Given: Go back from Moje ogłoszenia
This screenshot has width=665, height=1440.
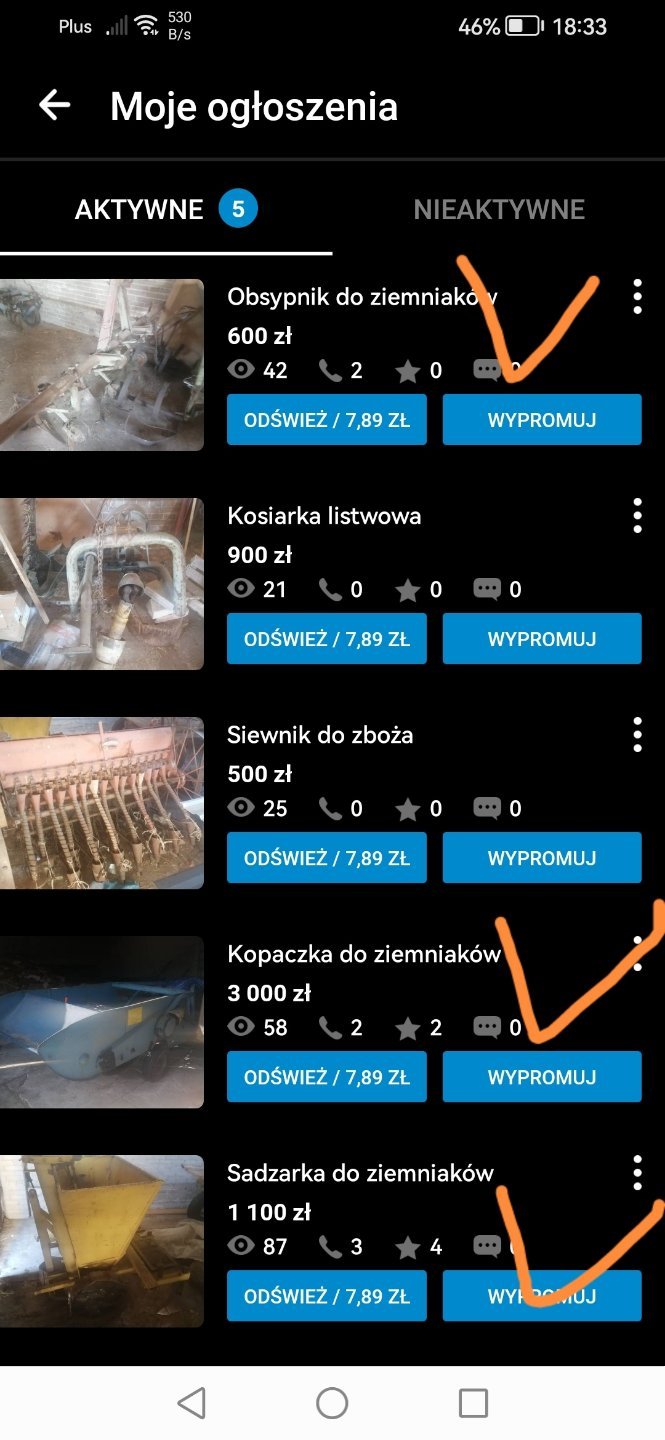Looking at the screenshot, I should [x=54, y=106].
